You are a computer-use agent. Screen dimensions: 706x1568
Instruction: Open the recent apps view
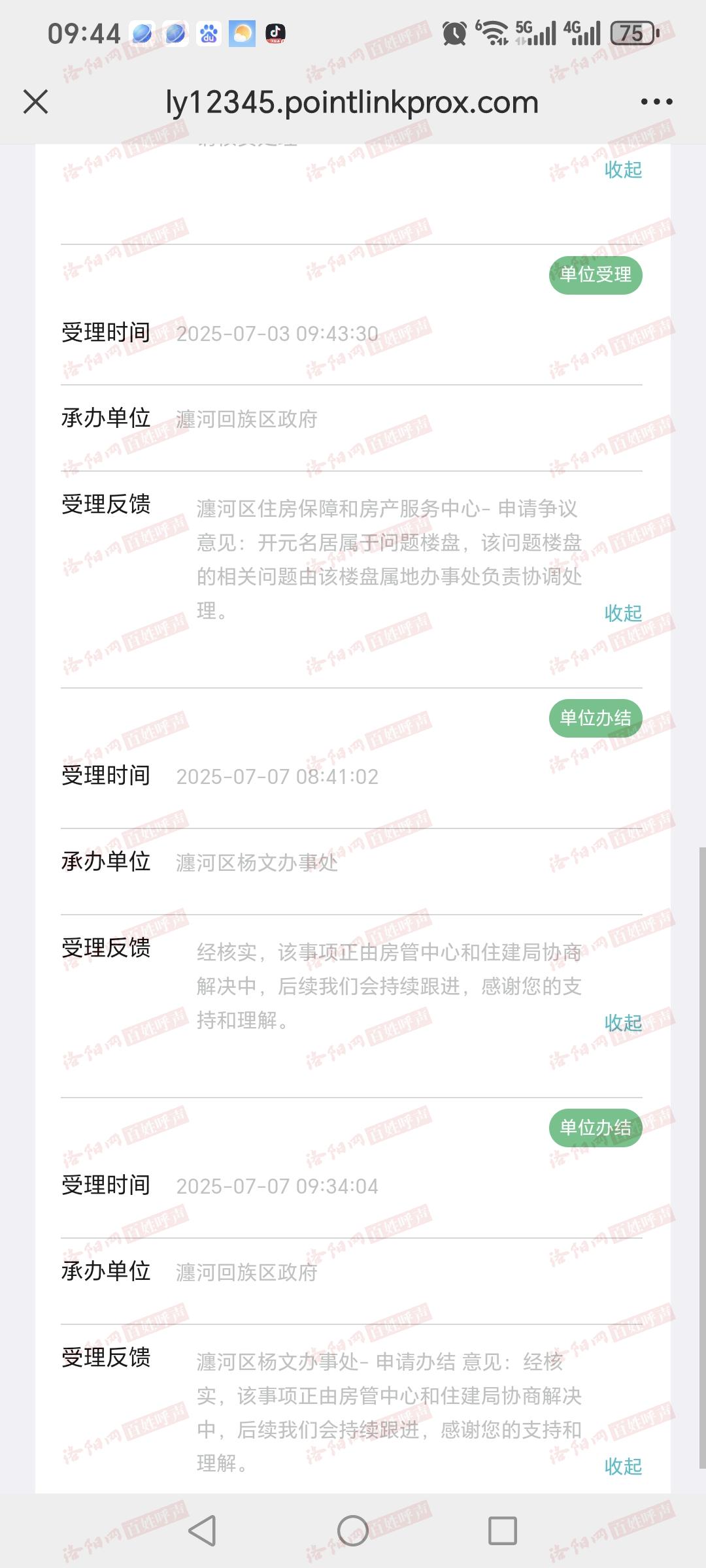(503, 1531)
